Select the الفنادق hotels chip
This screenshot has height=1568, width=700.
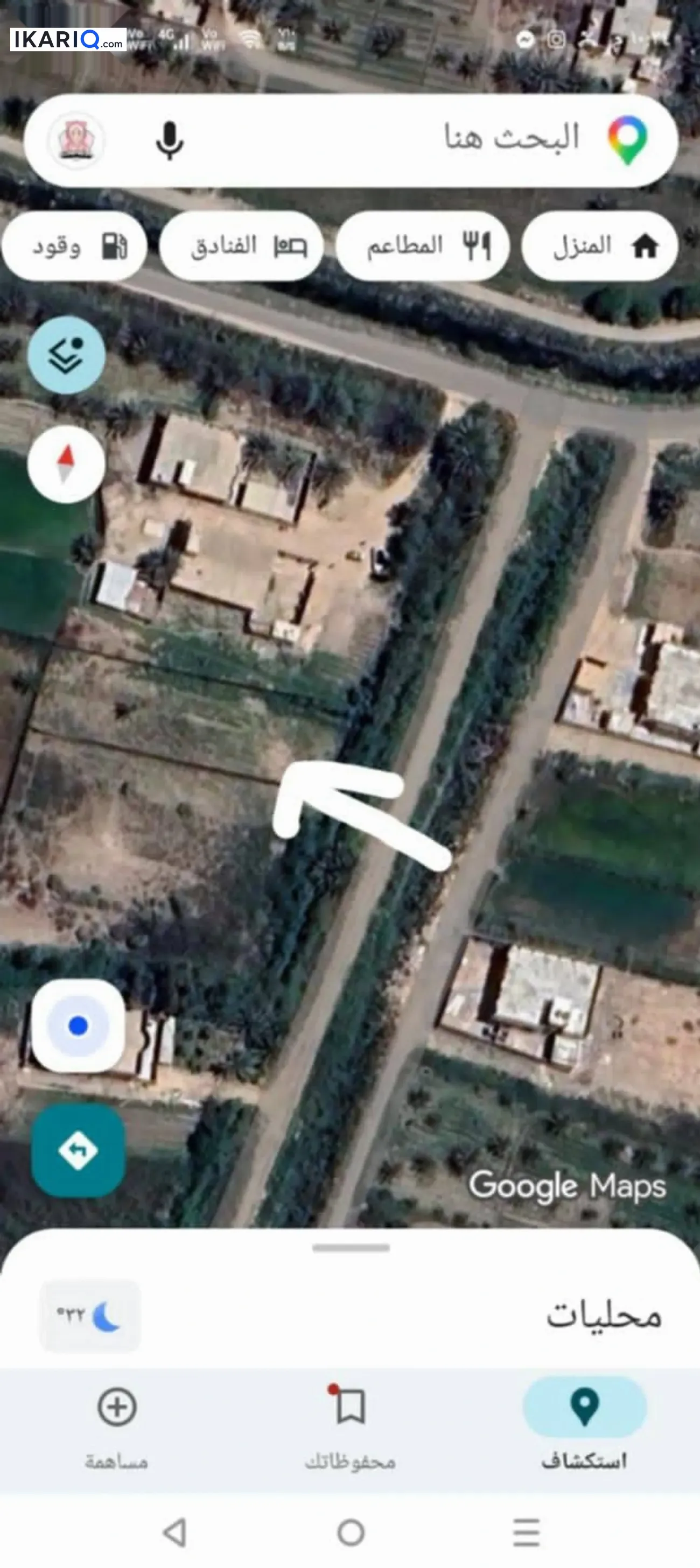(241, 246)
